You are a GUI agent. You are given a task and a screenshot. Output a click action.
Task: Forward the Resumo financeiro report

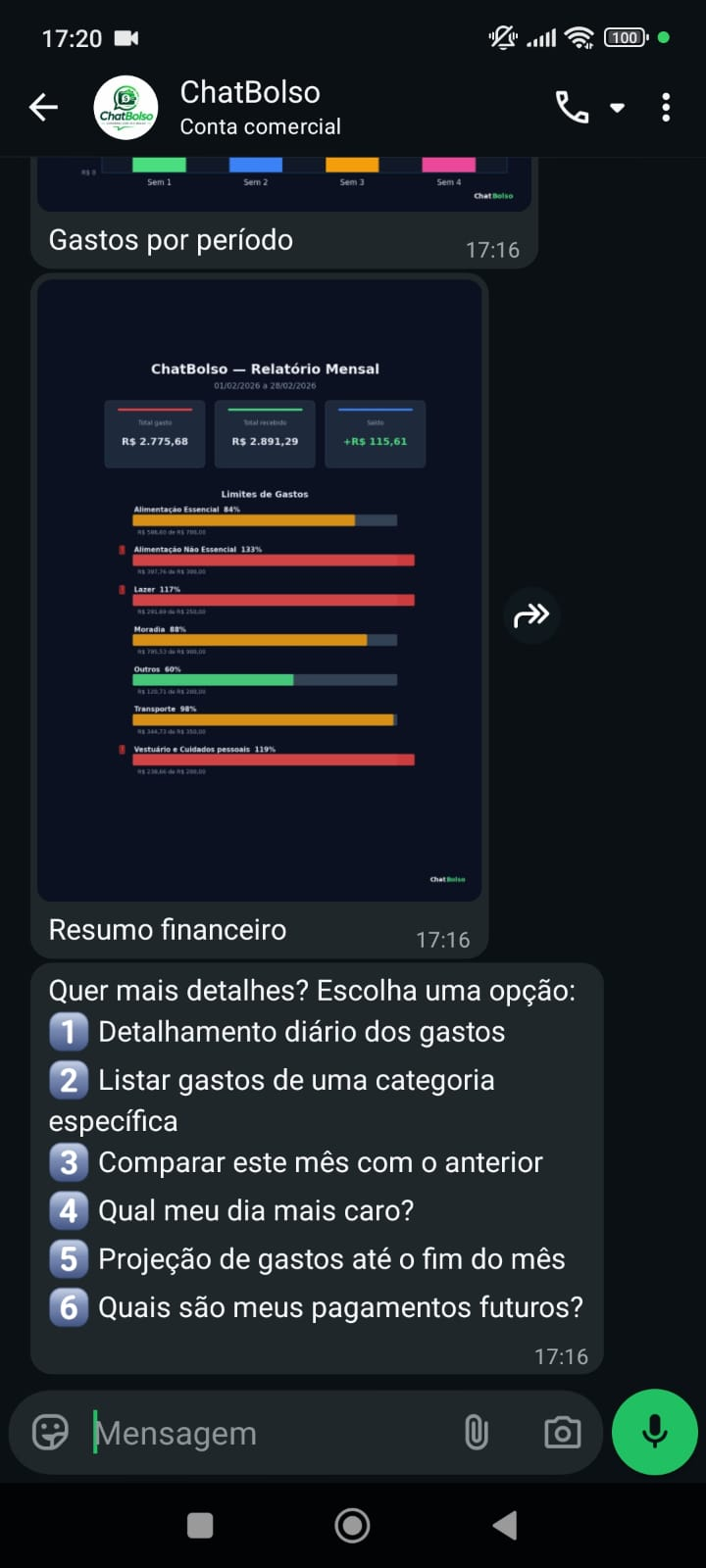pos(531,614)
